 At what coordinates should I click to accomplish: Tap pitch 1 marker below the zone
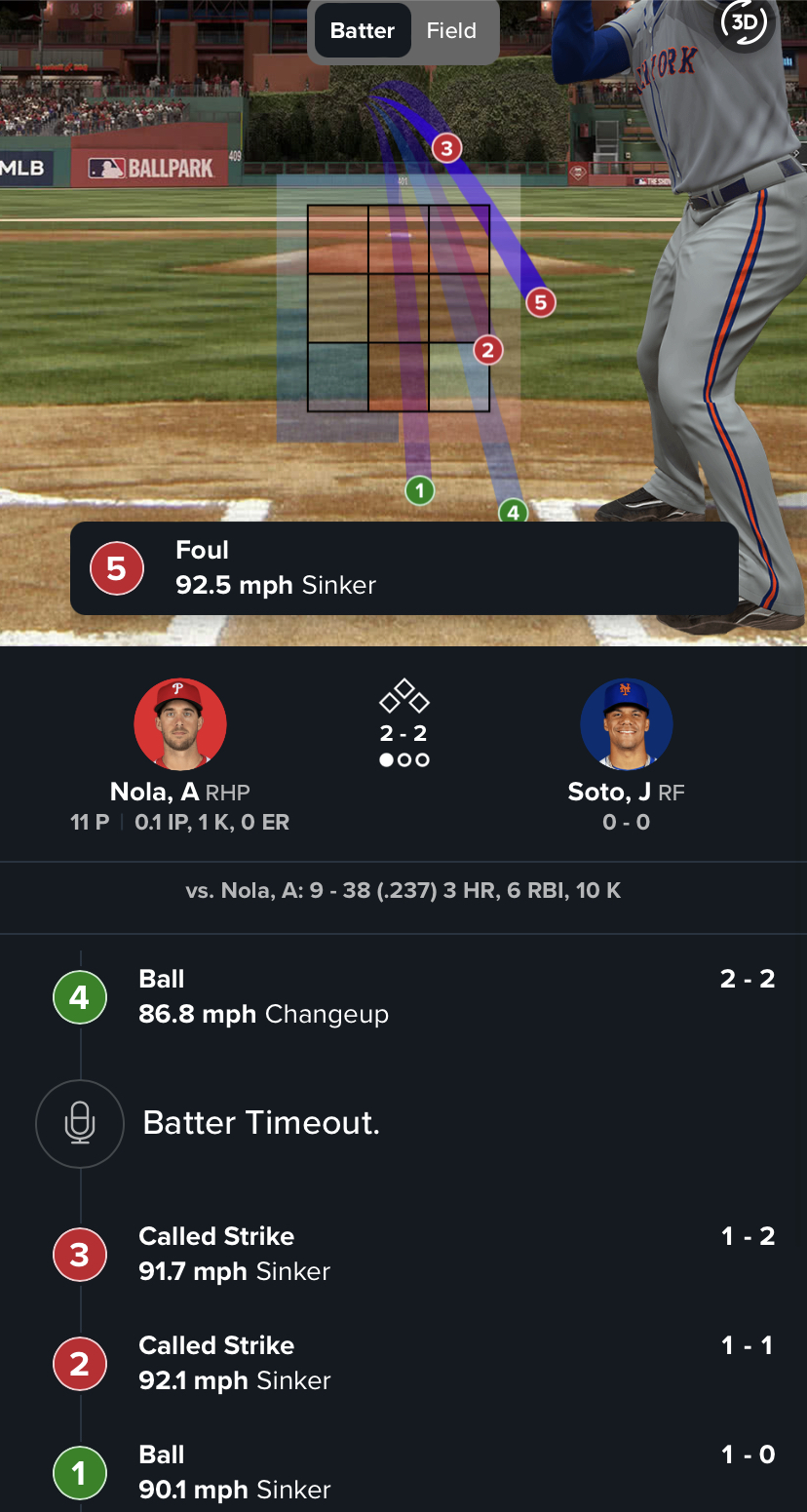click(419, 491)
